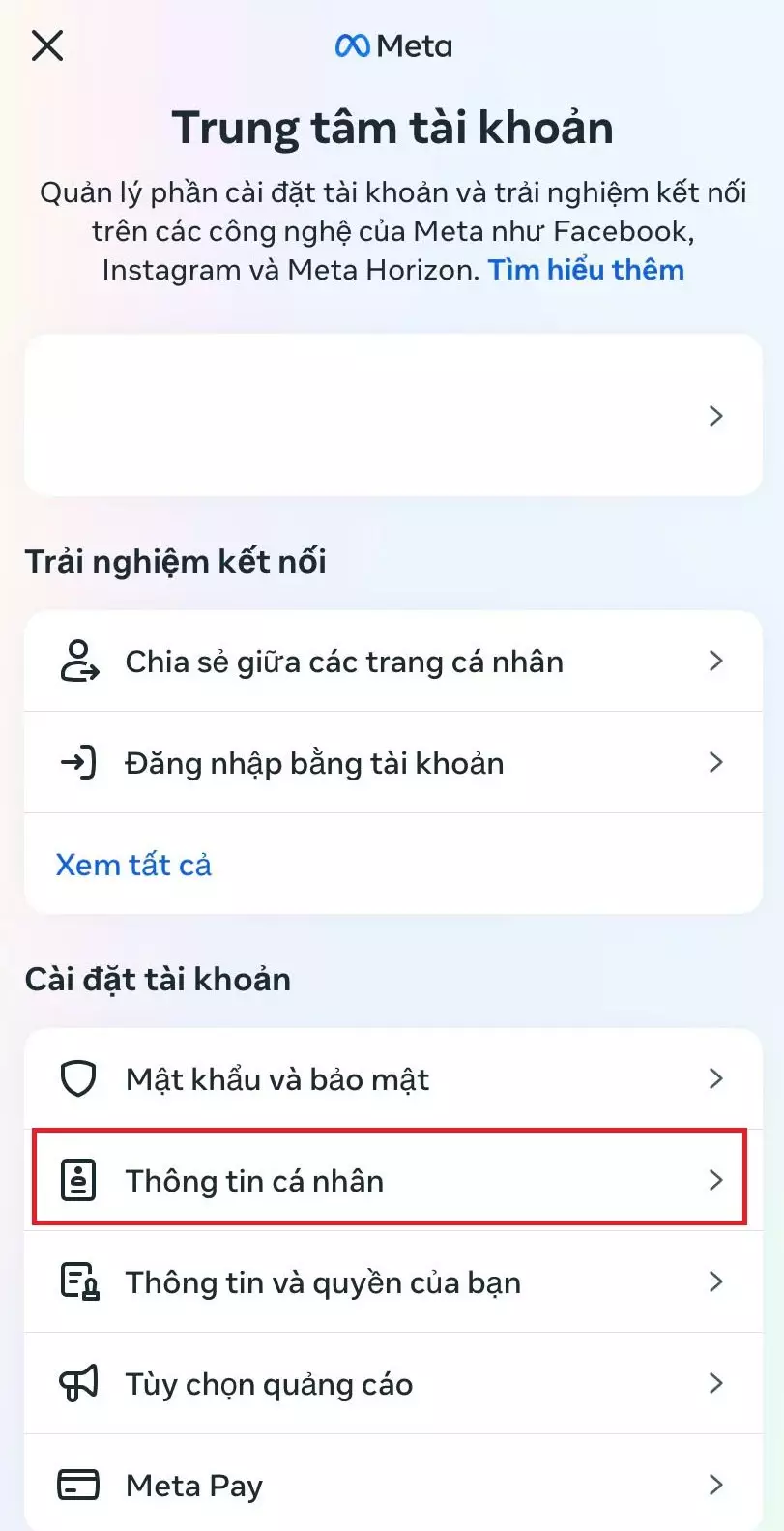This screenshot has width=784, height=1531.
Task: Select the Thông tin và quyền của bạn icon
Action: tap(79, 1281)
